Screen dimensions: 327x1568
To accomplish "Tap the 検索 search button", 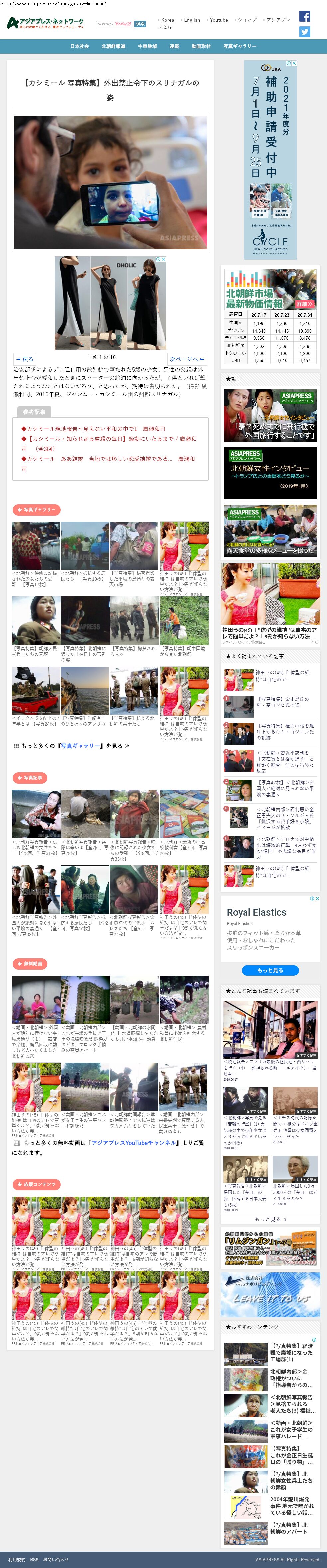I will pos(140,24).
